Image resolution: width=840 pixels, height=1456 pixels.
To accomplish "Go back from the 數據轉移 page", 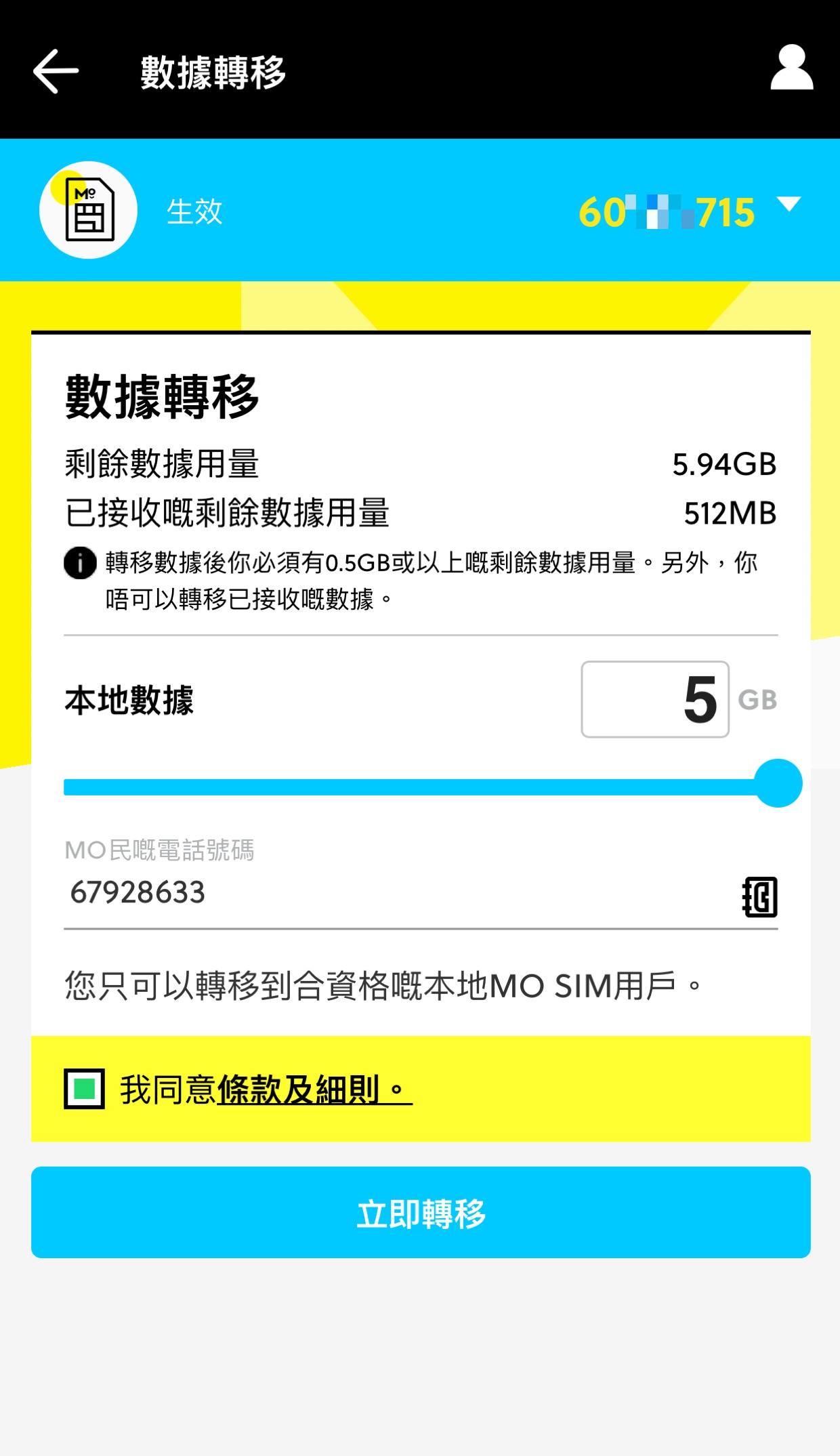I will tap(56, 71).
